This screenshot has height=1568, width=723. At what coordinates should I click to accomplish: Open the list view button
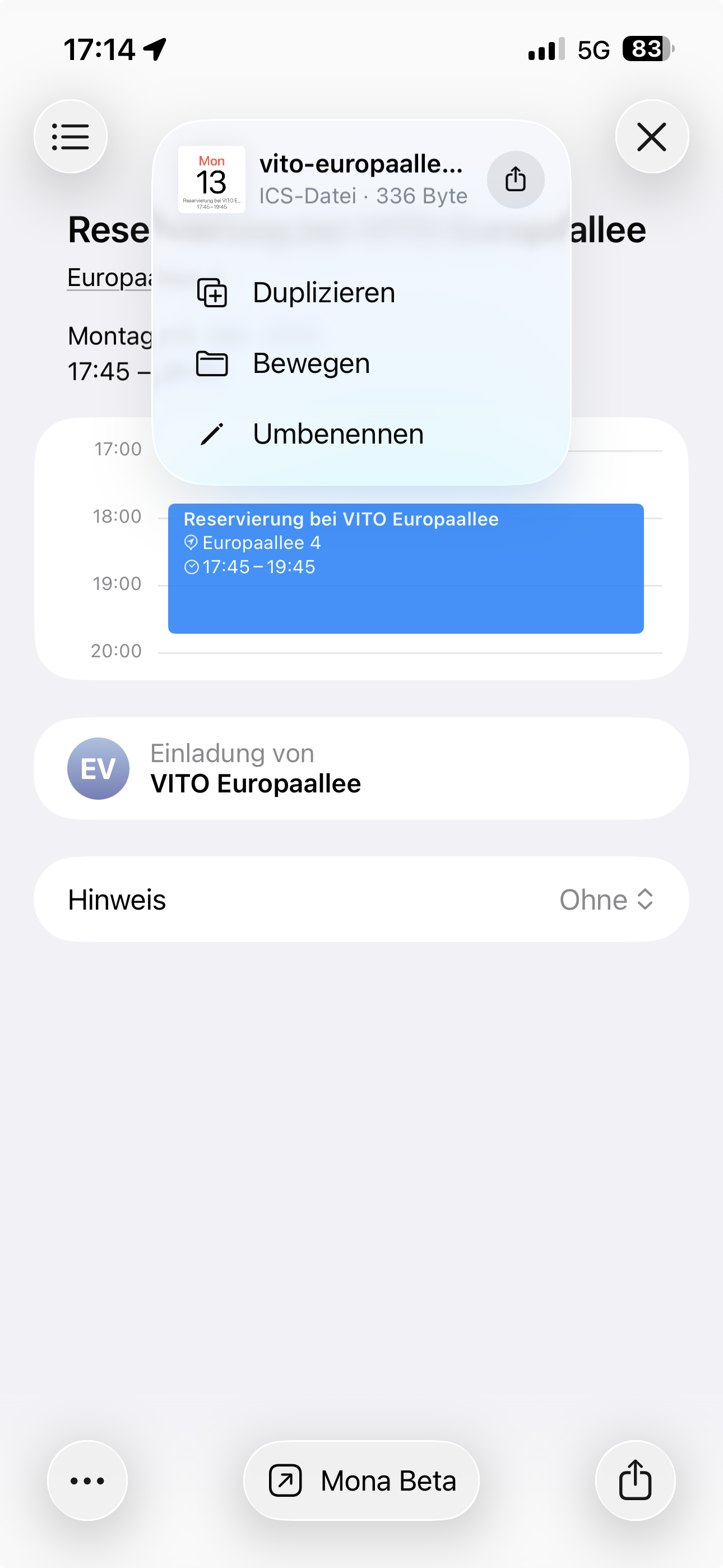click(71, 136)
